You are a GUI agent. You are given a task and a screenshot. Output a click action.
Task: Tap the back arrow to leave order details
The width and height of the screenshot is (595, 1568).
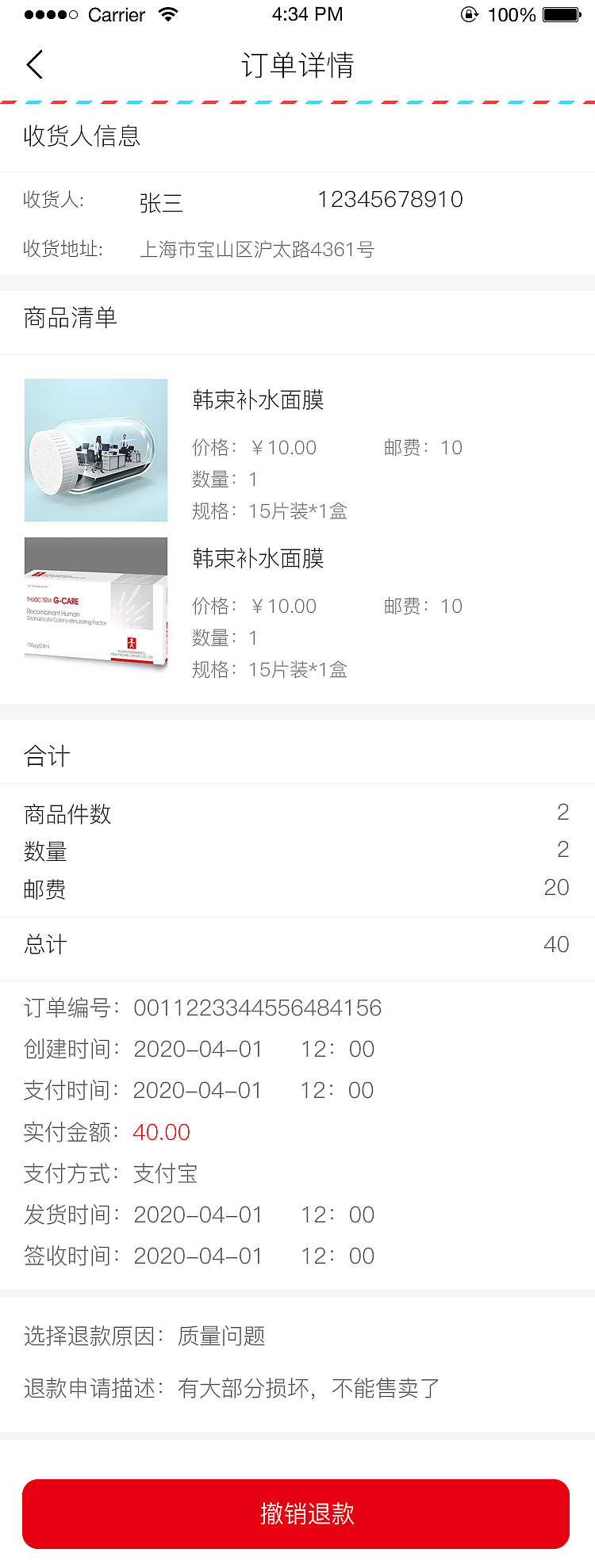[33, 64]
